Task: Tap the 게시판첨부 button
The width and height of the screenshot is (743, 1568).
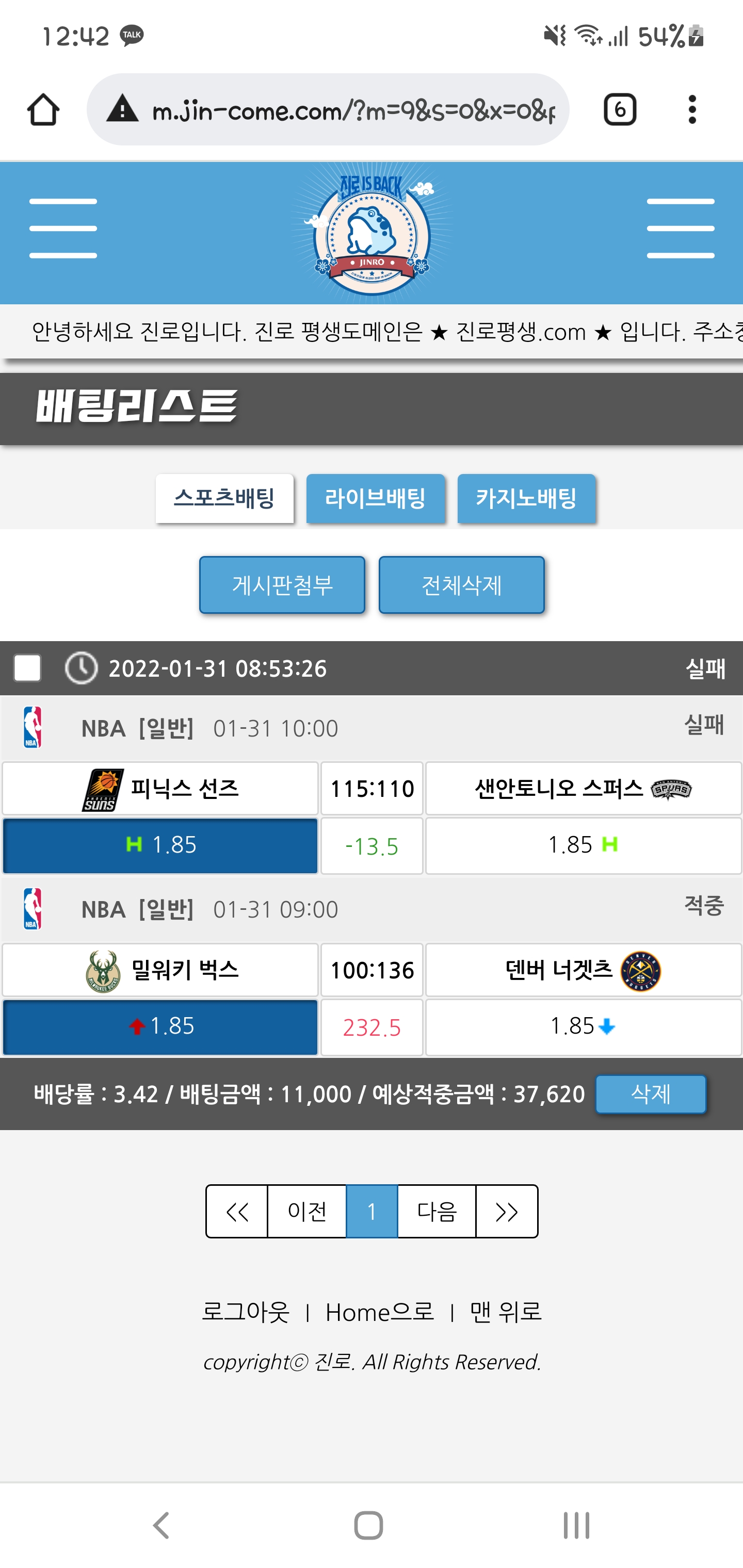Action: (x=282, y=585)
